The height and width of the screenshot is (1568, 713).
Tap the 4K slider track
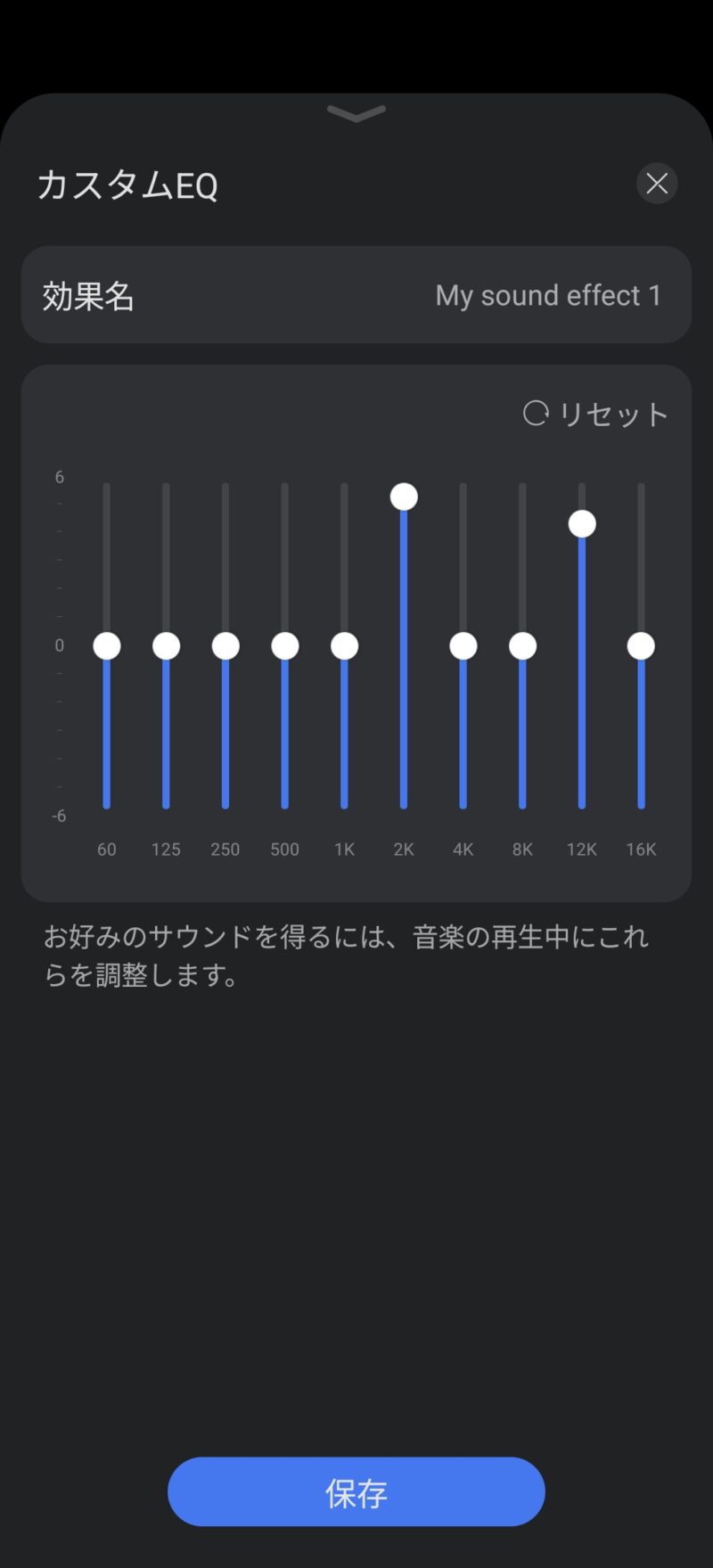pyautogui.click(x=463, y=645)
